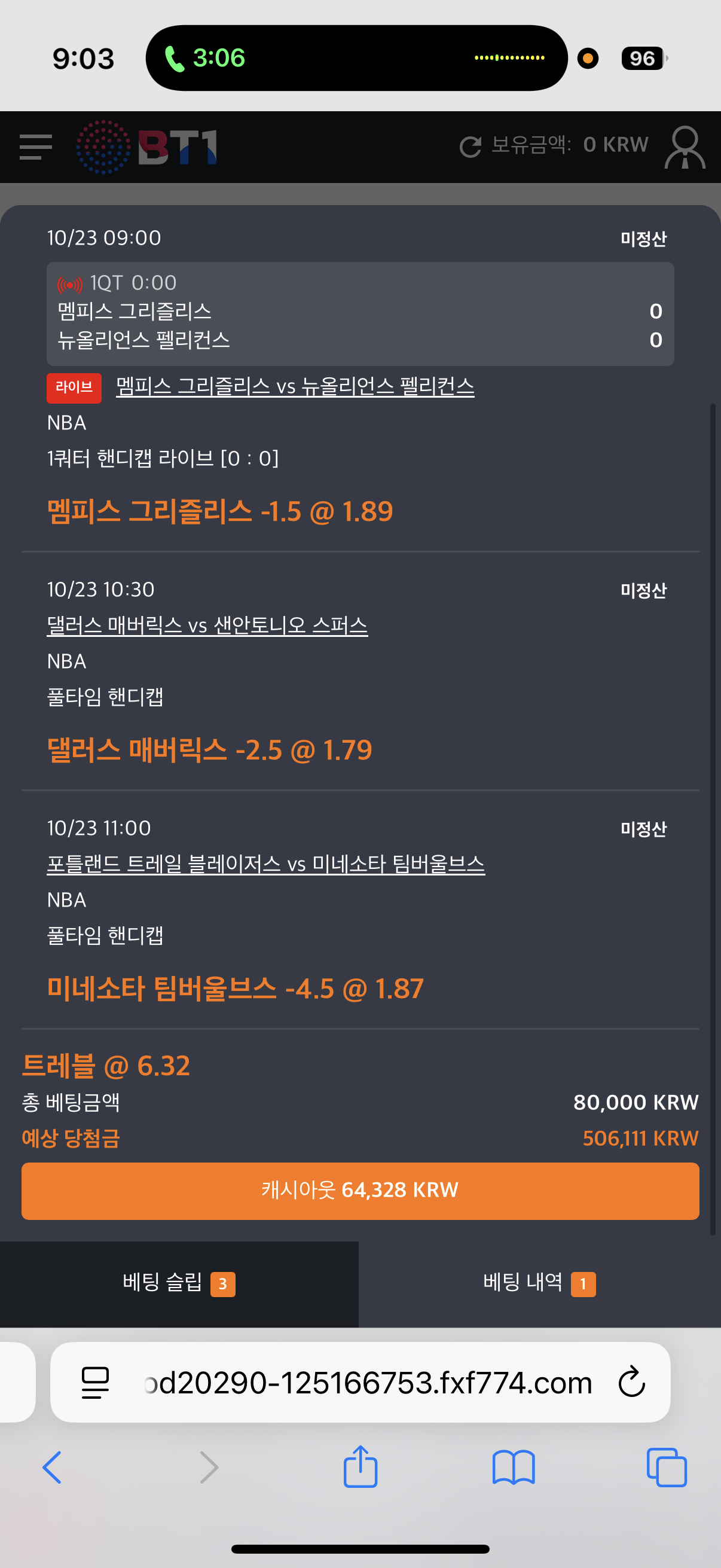Open the hamburger menu
Screen dimensions: 721x1568
35,147
